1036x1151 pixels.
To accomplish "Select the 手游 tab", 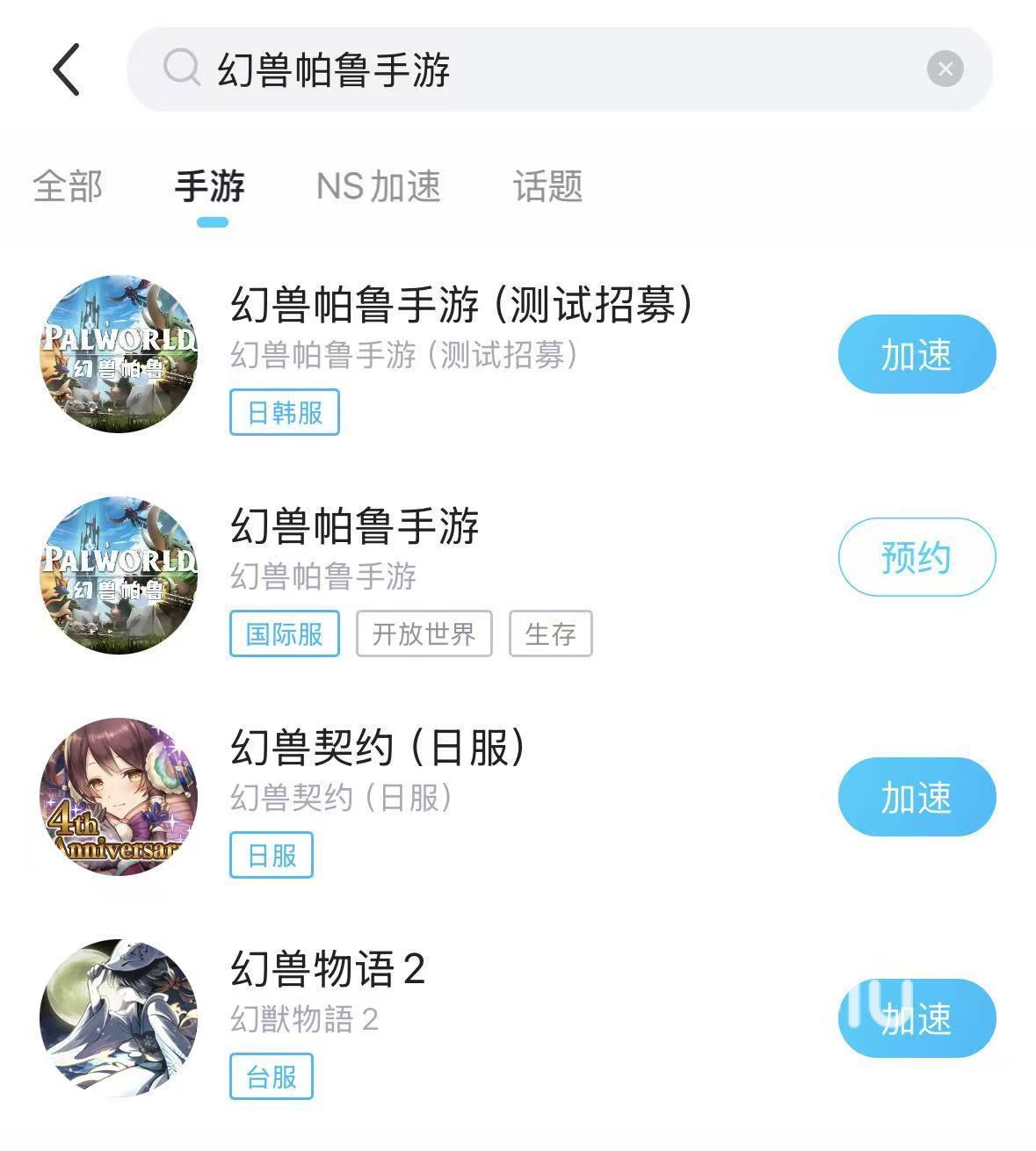I will pos(210,187).
